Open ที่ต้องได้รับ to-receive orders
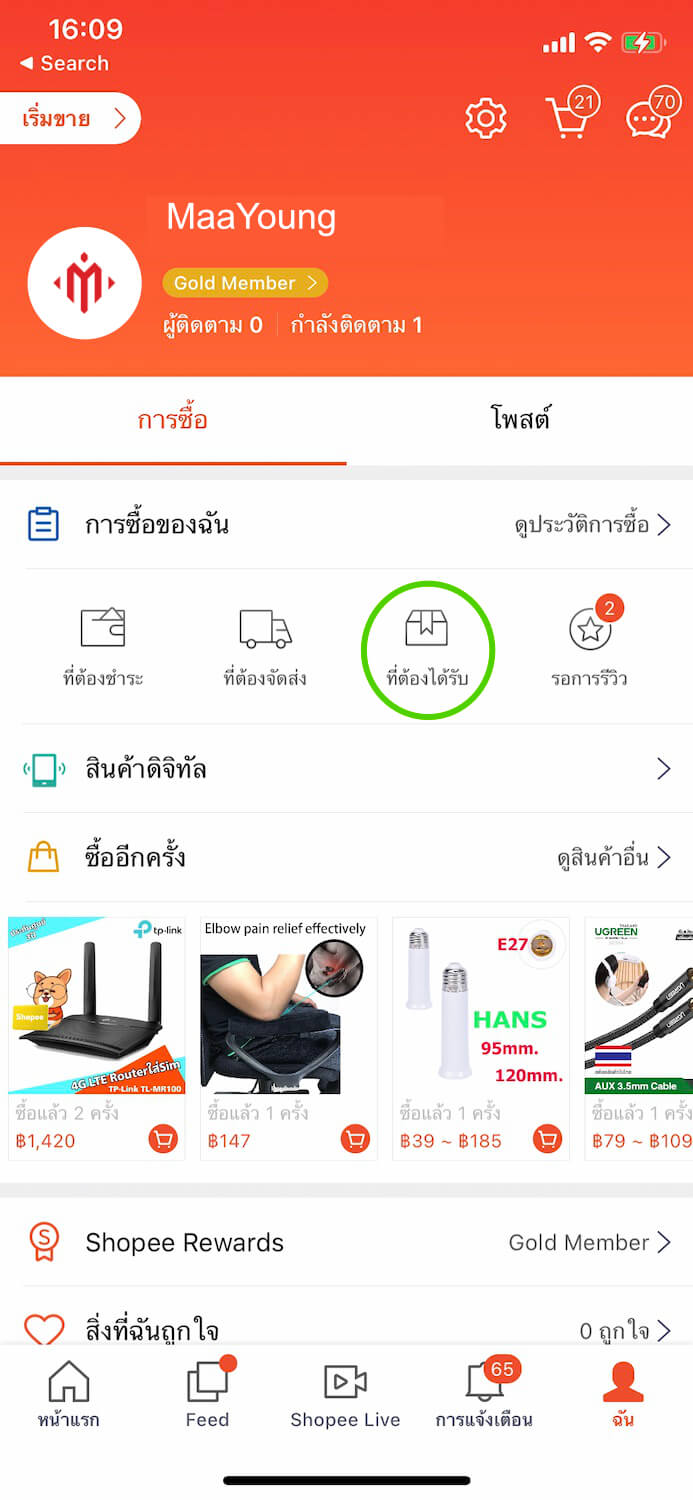Screen dimensions: 693x1500 pyautogui.click(x=427, y=647)
